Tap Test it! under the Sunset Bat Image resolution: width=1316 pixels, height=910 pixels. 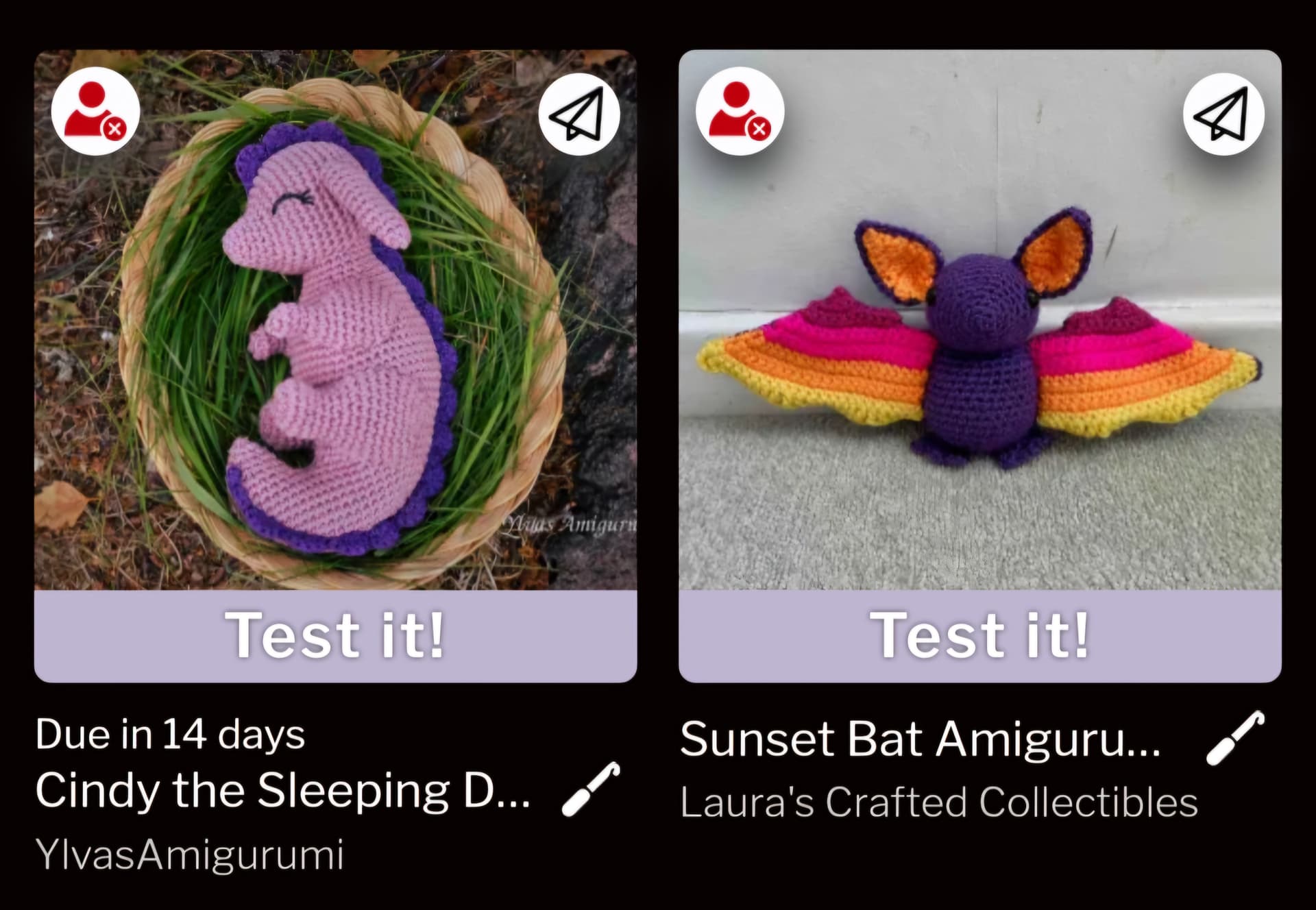pos(979,635)
